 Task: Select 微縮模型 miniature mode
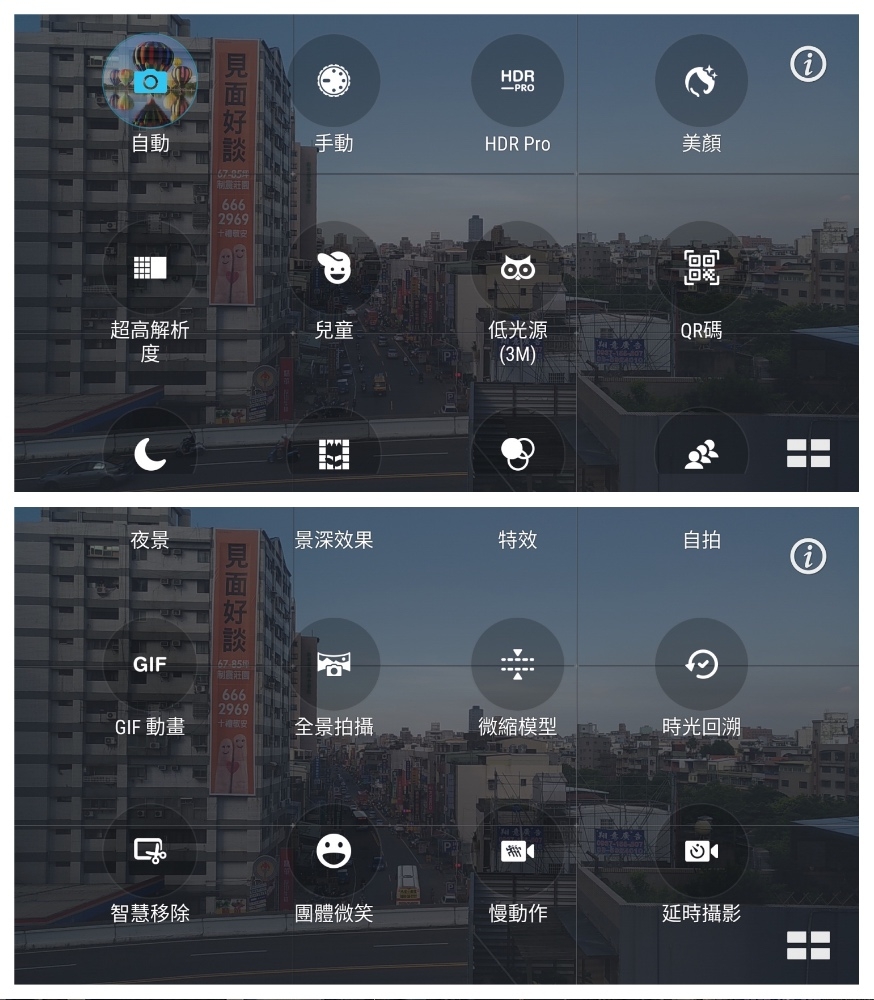517,664
